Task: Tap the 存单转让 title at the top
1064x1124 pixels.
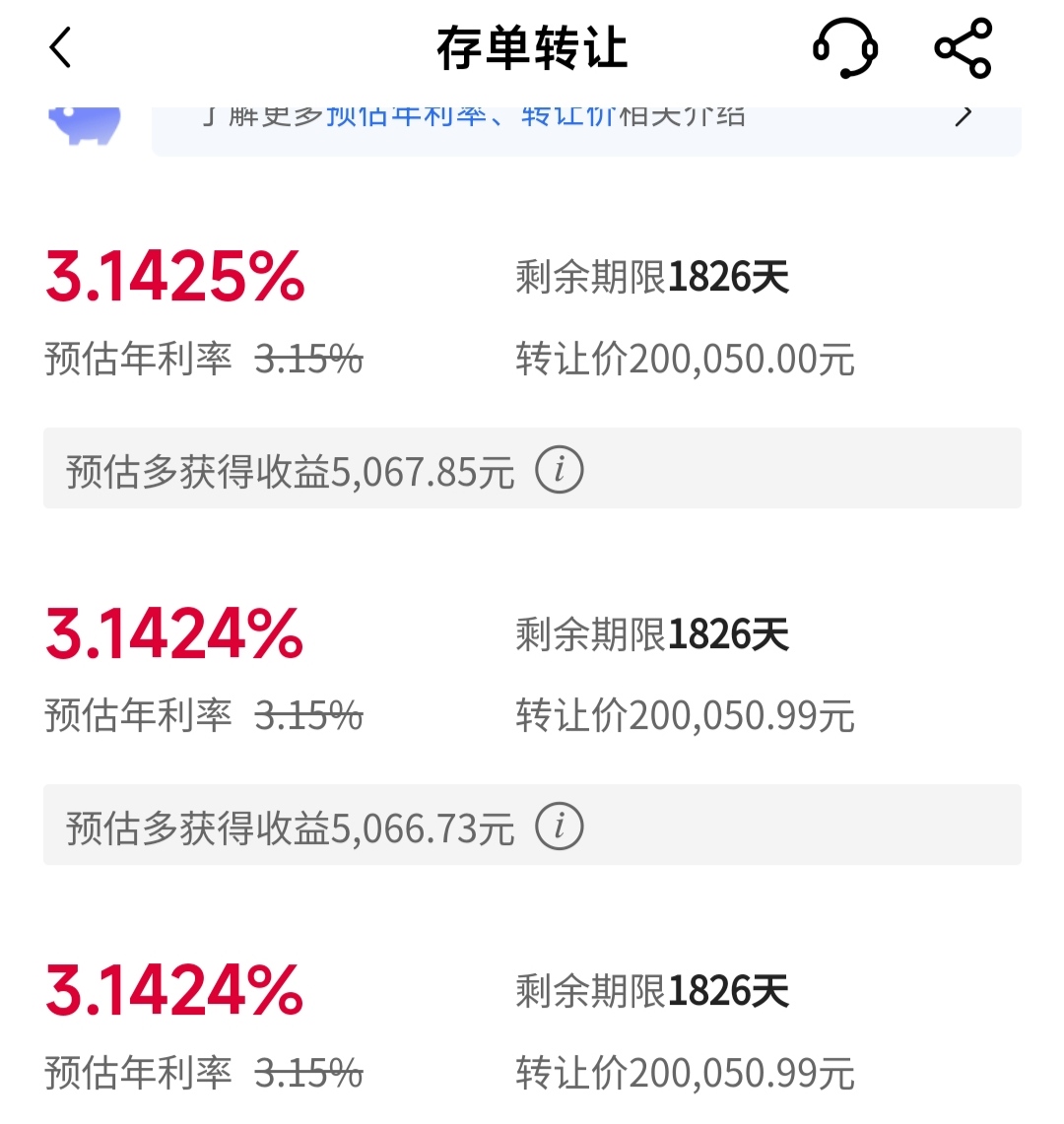Action: tap(532, 45)
